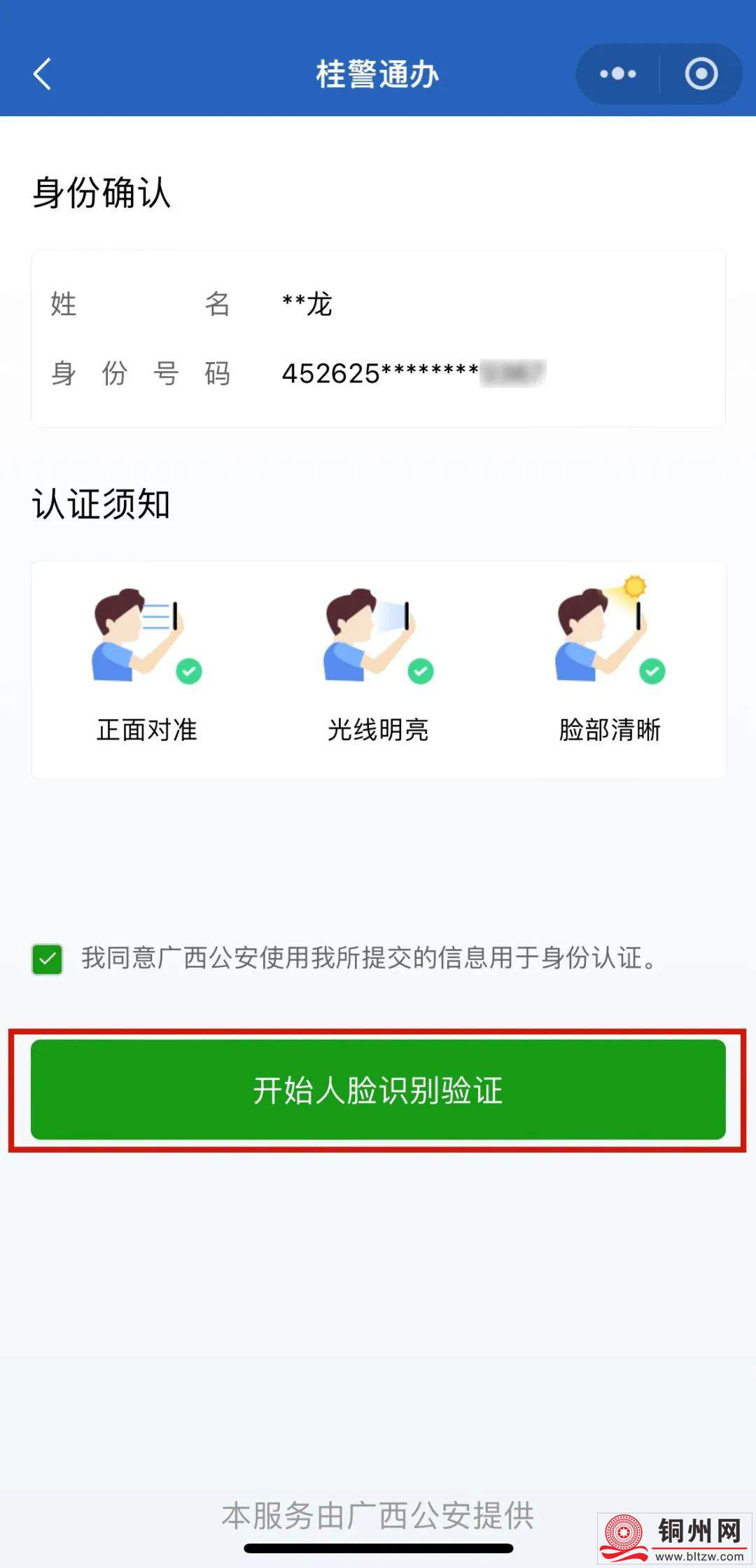Start 开始人脸识别验证 face verification
The height and width of the screenshot is (1568, 756).
378,1090
